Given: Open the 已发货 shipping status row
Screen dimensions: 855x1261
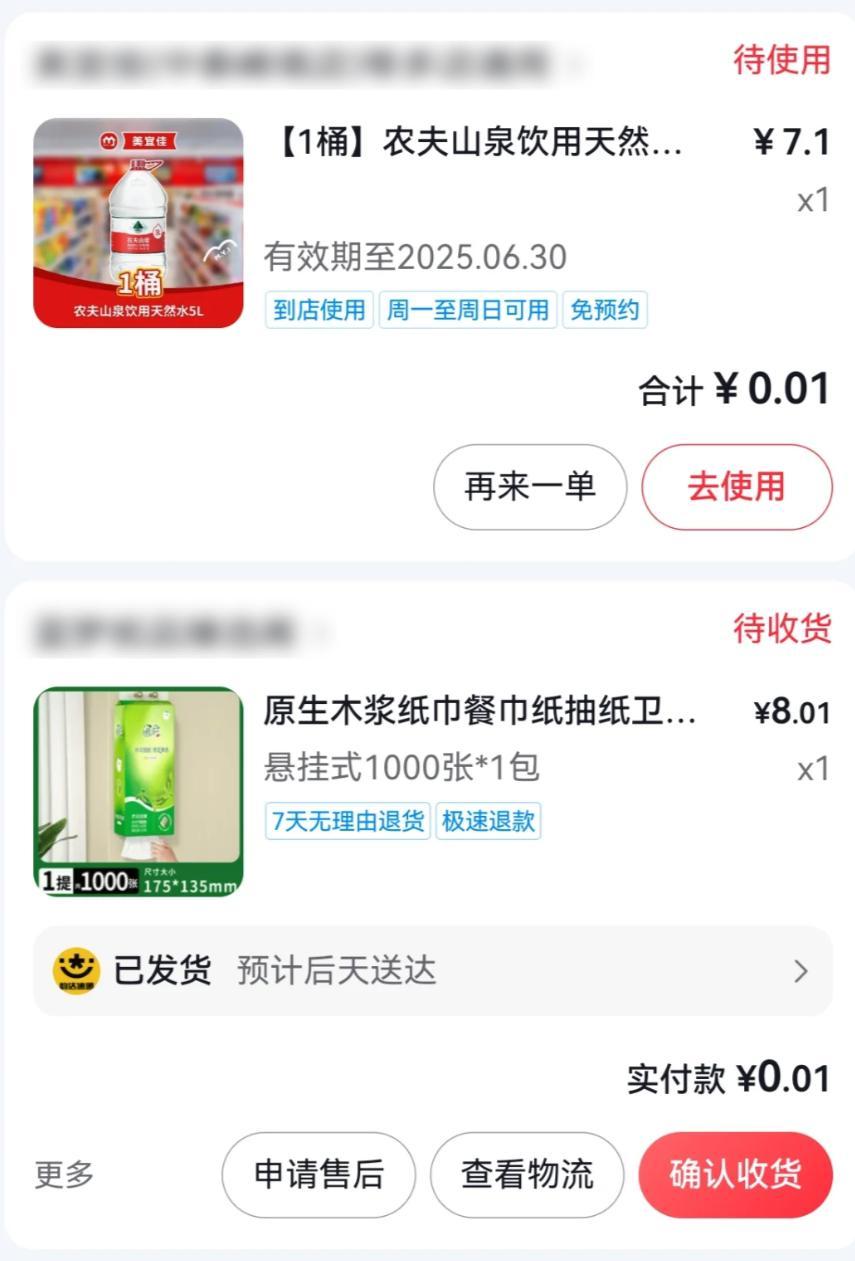Looking at the screenshot, I should click(x=432, y=971).
